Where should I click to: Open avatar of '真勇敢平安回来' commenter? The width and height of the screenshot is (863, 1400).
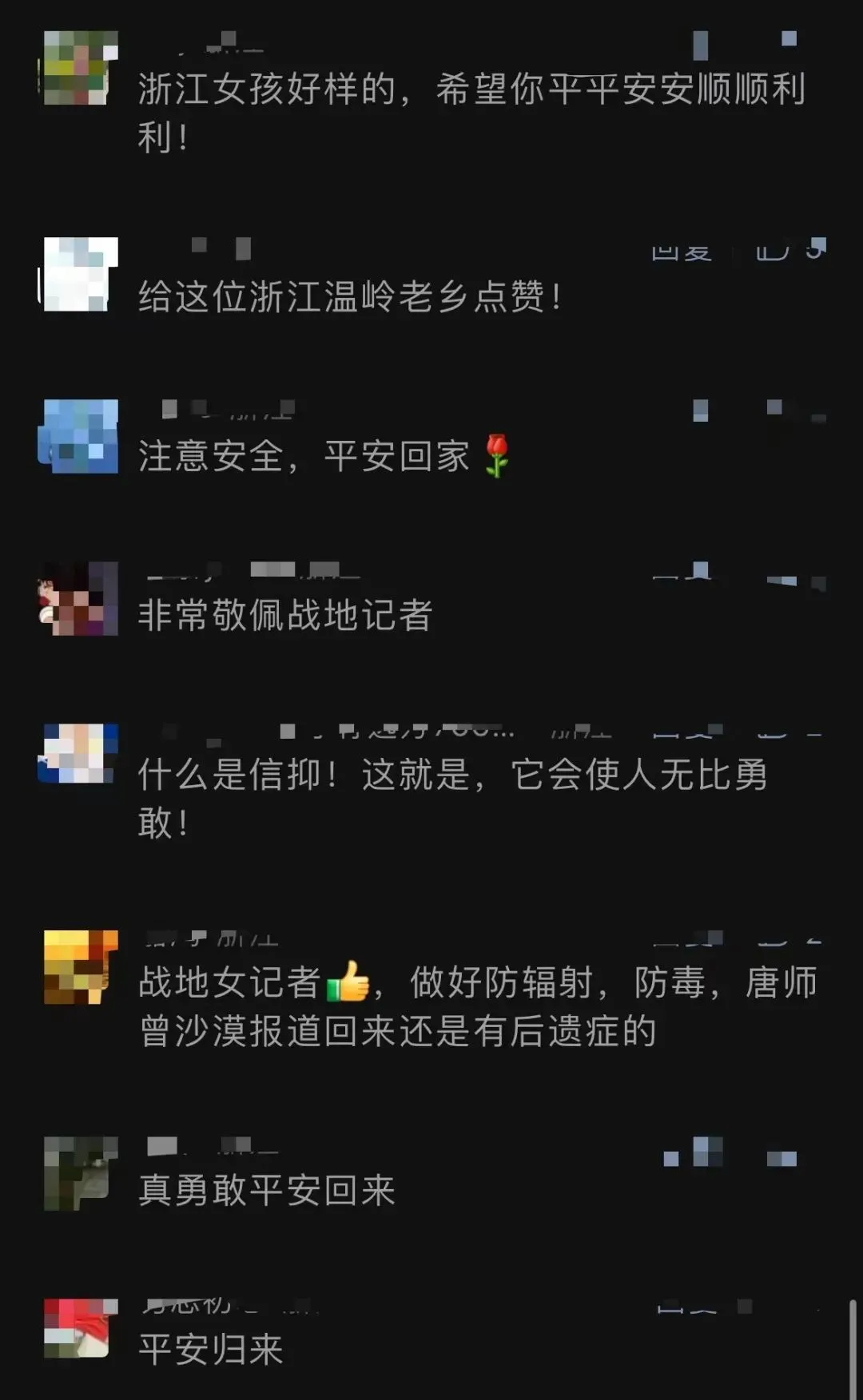80,1173
